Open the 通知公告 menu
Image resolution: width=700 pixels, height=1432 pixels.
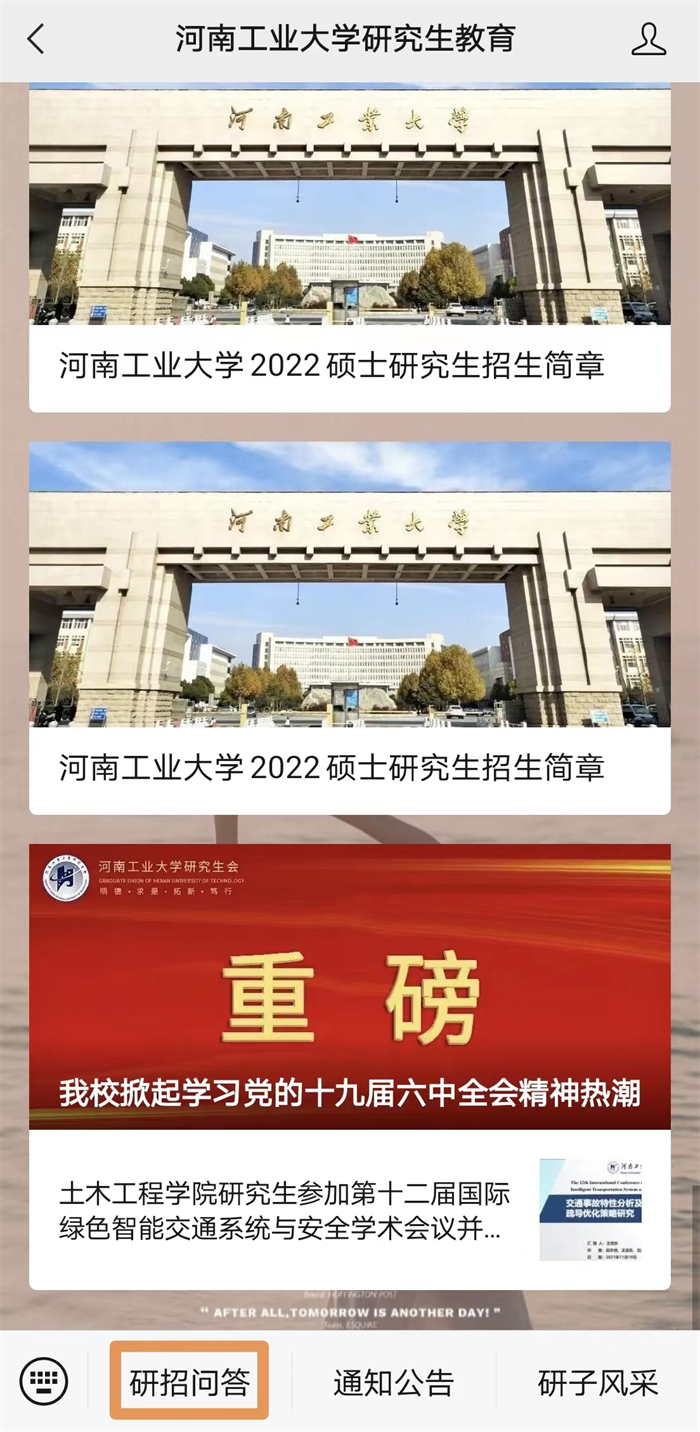click(393, 1382)
